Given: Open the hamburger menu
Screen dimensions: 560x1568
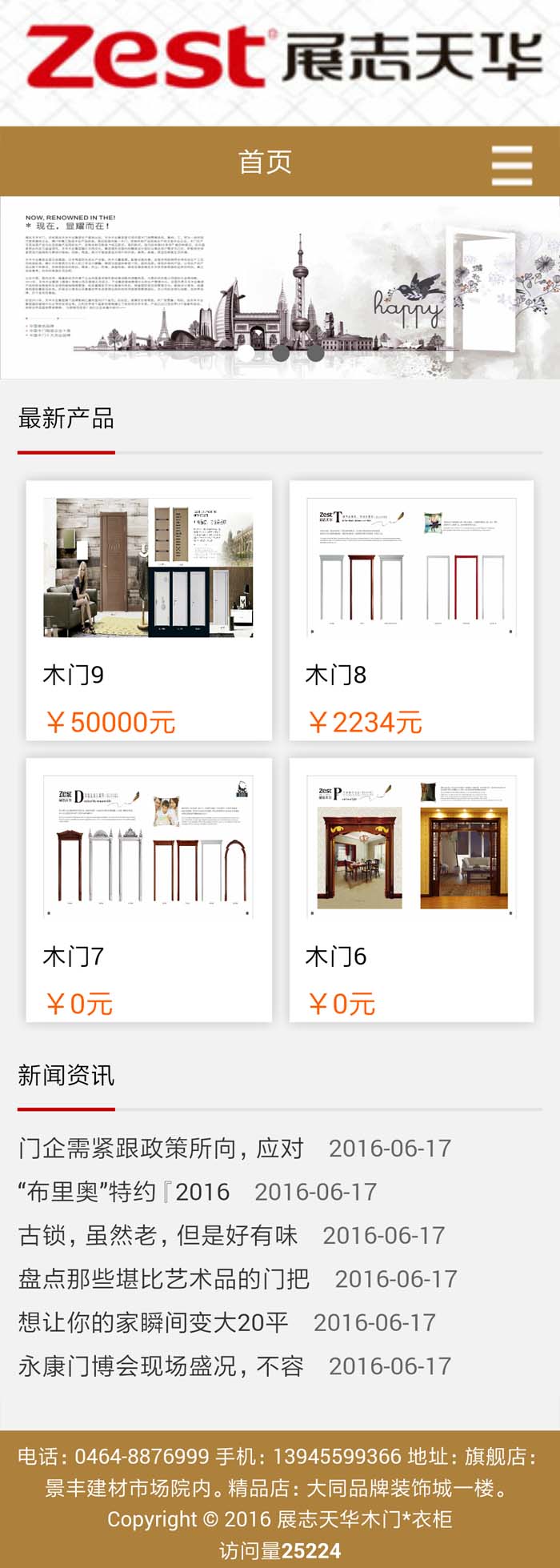Looking at the screenshot, I should [511, 166].
